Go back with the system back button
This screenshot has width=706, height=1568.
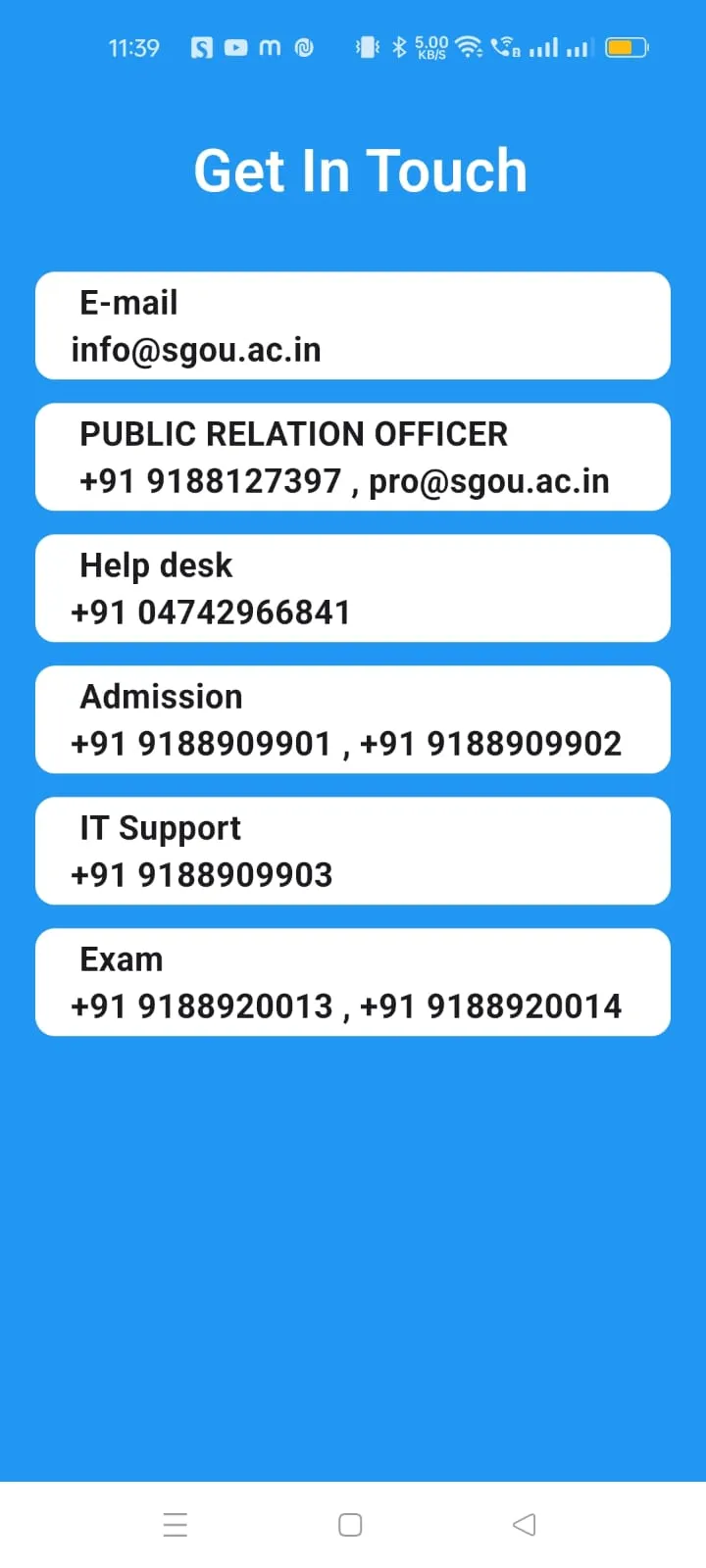tap(525, 1525)
